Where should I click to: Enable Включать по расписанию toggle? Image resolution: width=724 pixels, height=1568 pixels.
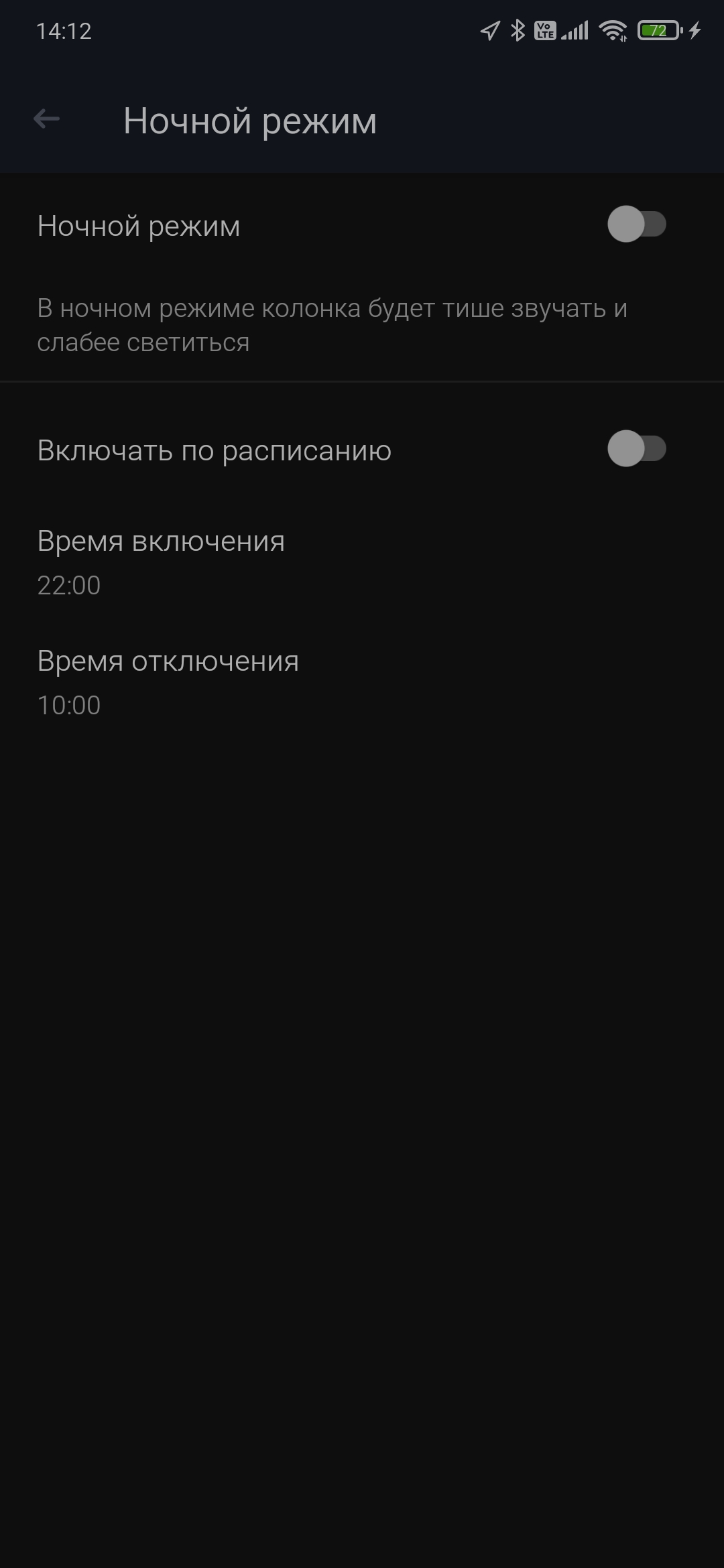[636, 449]
